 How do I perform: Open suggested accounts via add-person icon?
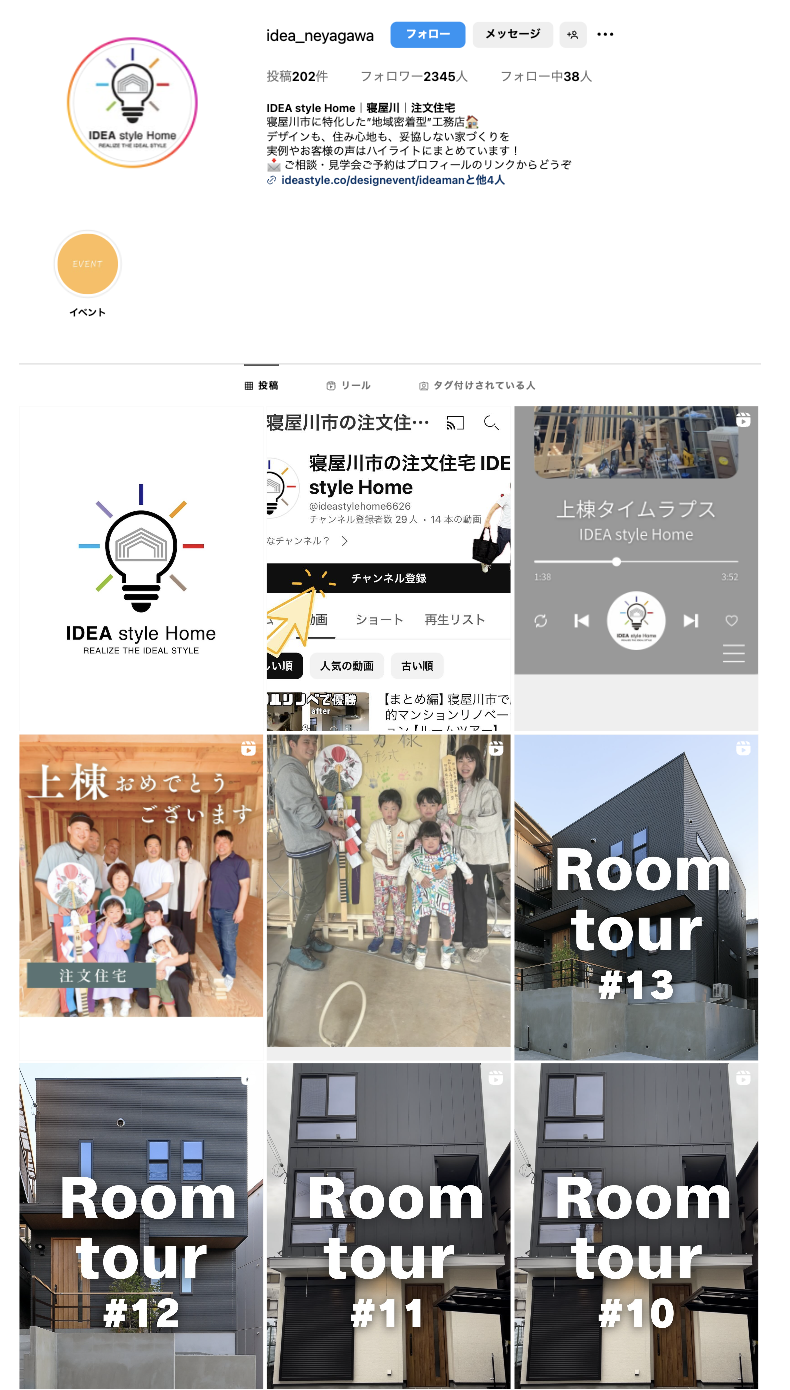click(x=573, y=34)
